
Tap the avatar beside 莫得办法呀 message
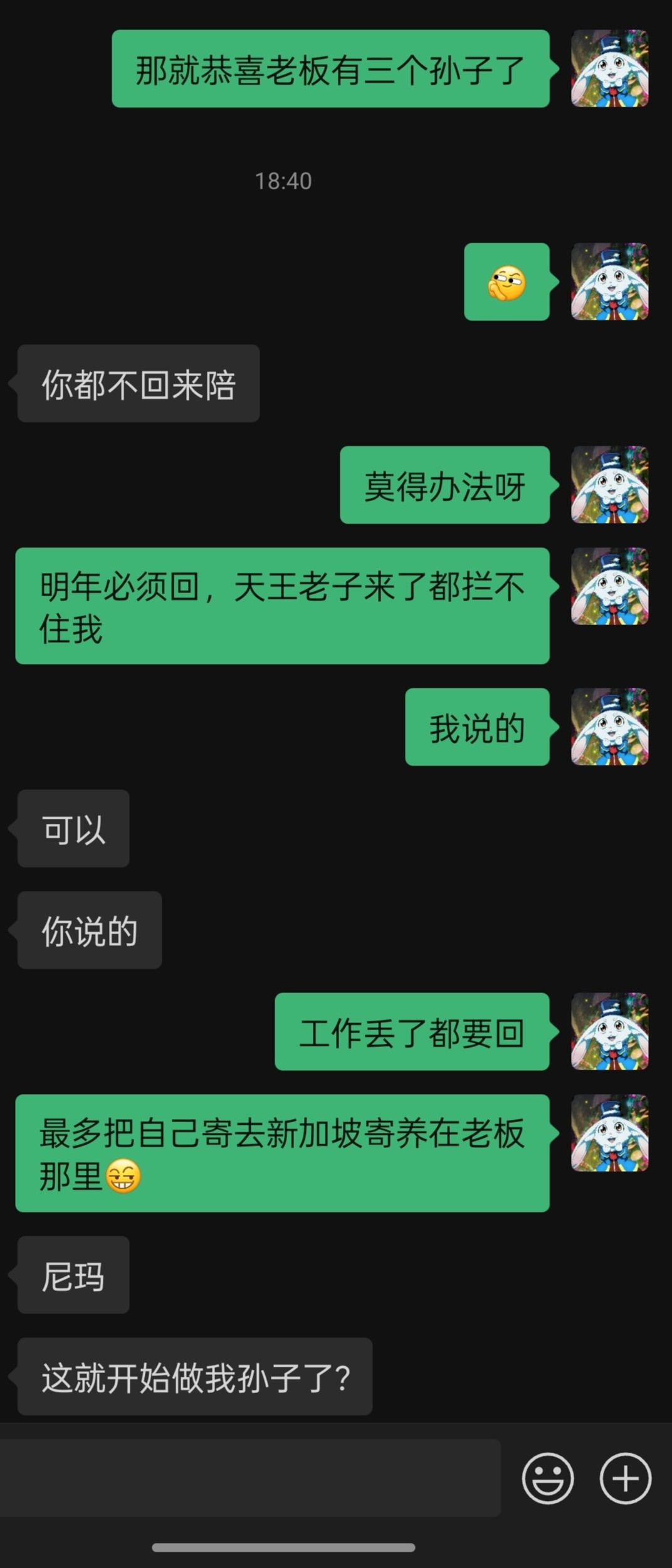[609, 485]
